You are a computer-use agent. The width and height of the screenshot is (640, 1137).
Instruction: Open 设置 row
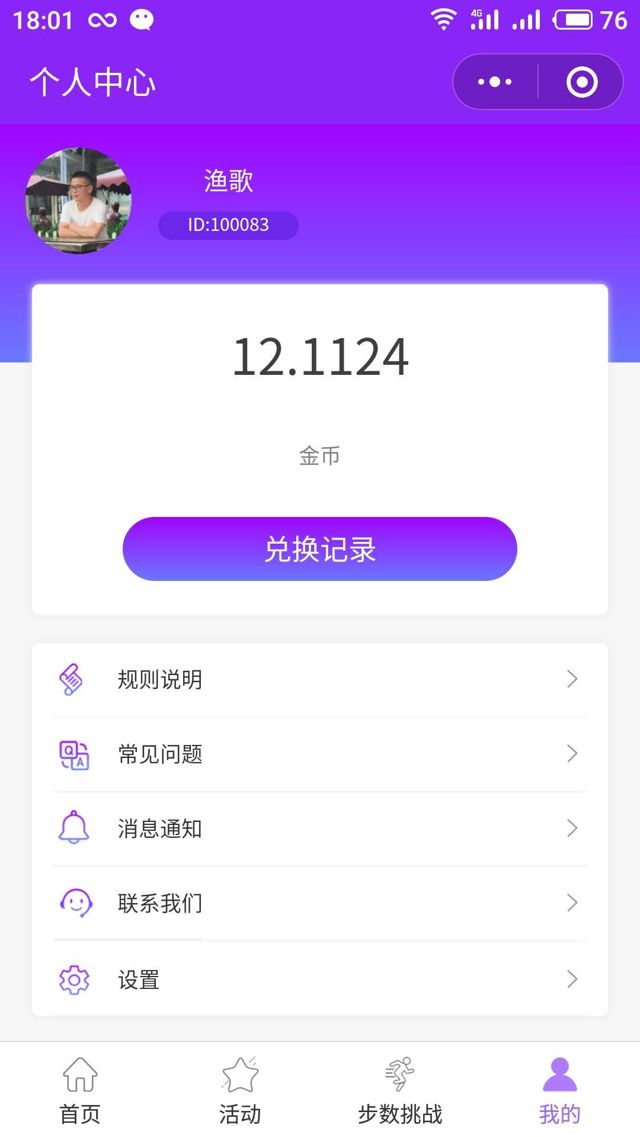[319, 980]
